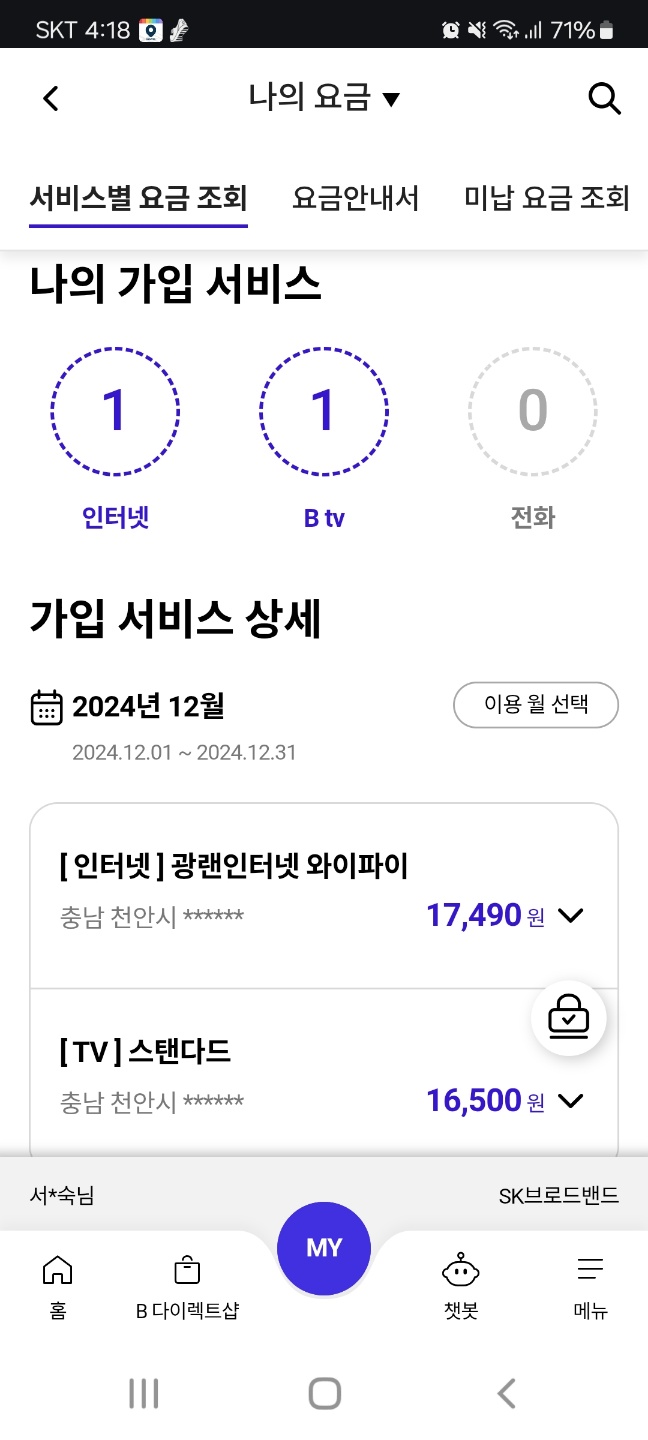The width and height of the screenshot is (648, 1440).
Task: Open B 다이렉트샵 in bottom navigation
Action: coord(187,1287)
